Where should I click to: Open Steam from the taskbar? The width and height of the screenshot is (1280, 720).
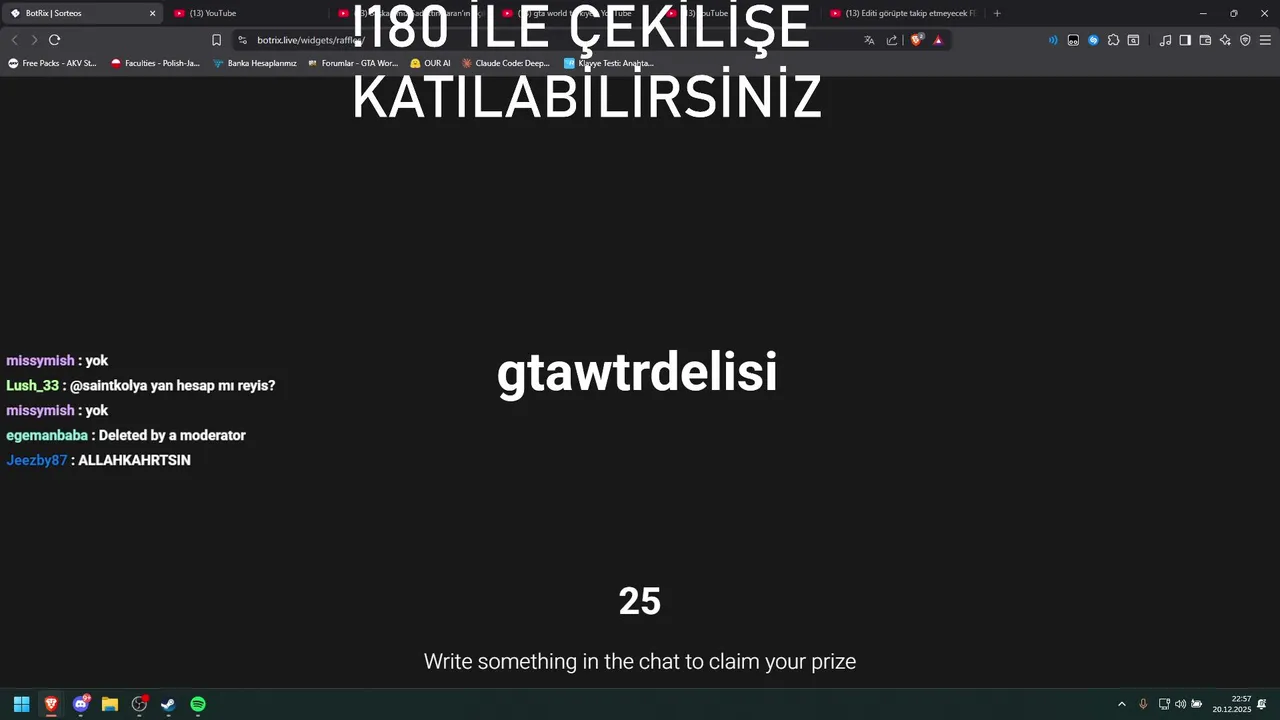pyautogui.click(x=168, y=704)
